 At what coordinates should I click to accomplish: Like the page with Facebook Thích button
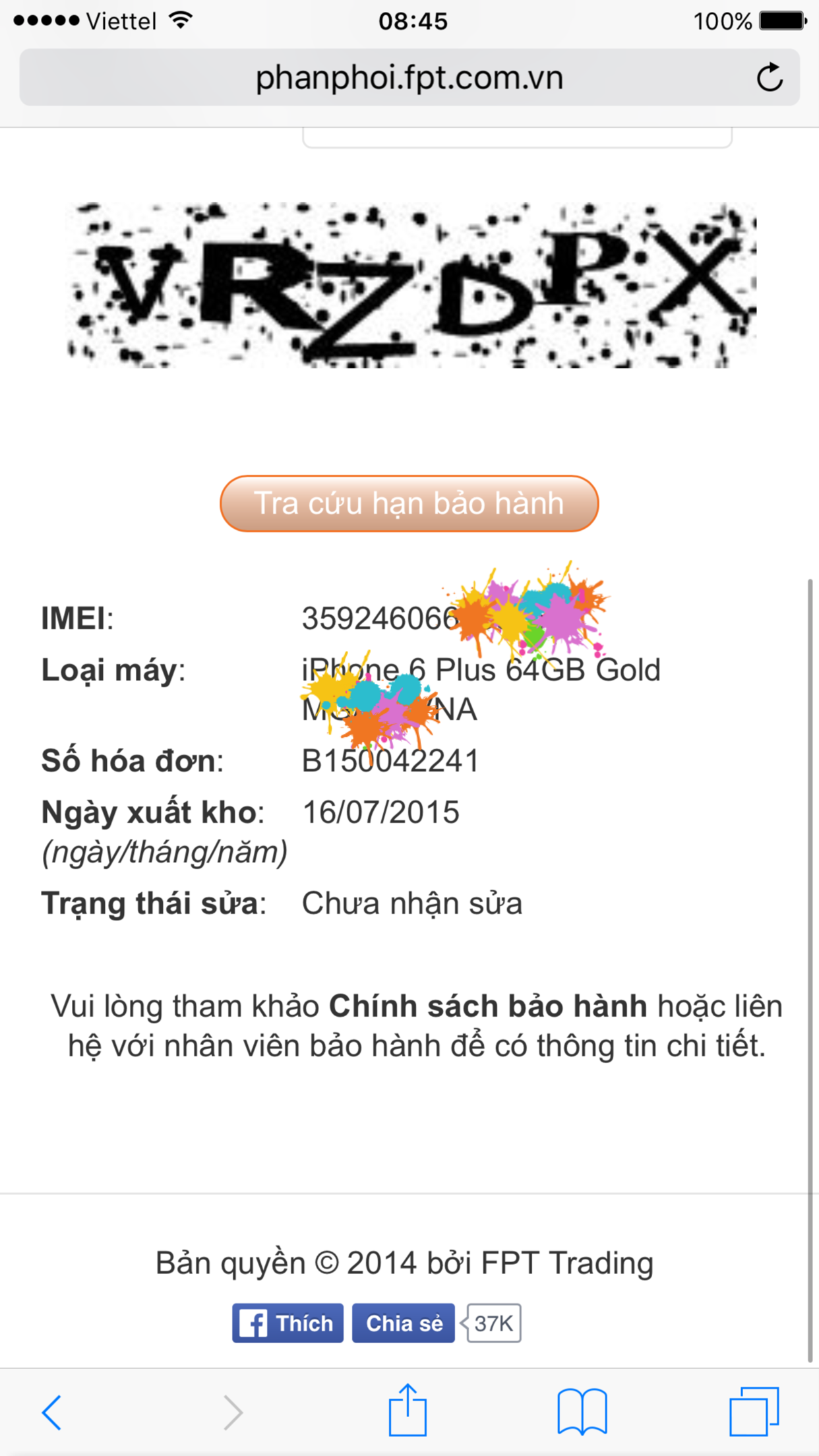click(288, 1323)
